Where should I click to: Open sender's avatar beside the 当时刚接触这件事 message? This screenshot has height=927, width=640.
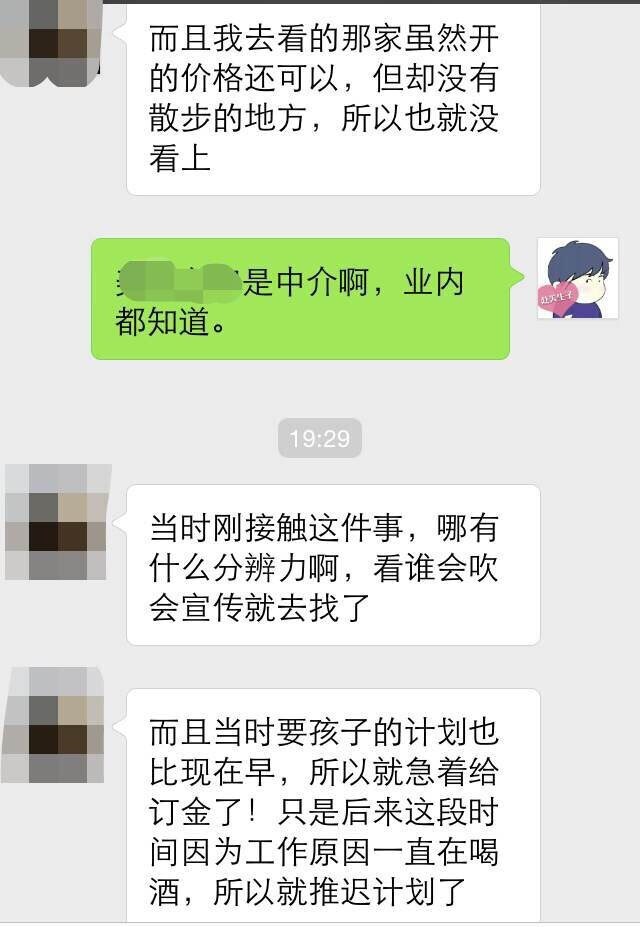pyautogui.click(x=57, y=522)
